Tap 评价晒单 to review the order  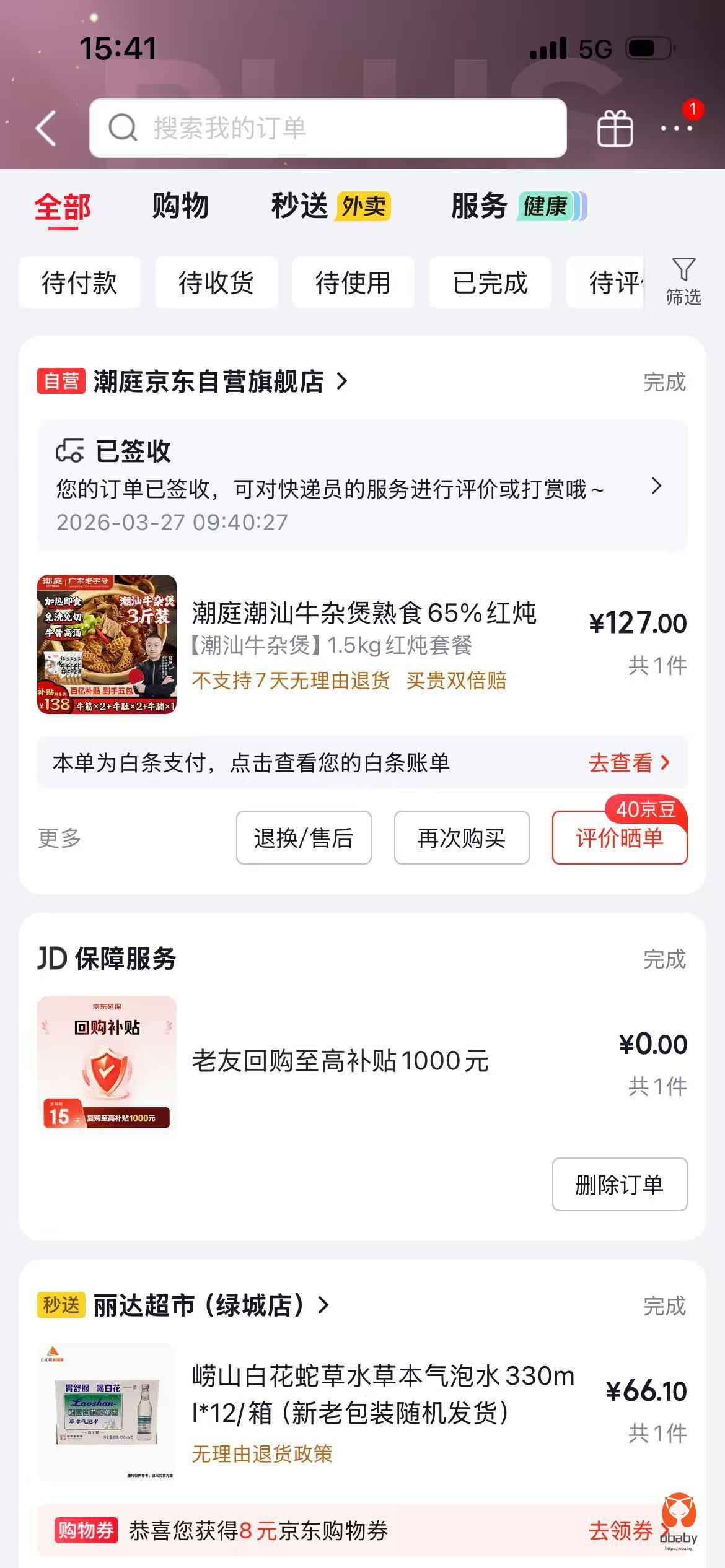[x=620, y=838]
